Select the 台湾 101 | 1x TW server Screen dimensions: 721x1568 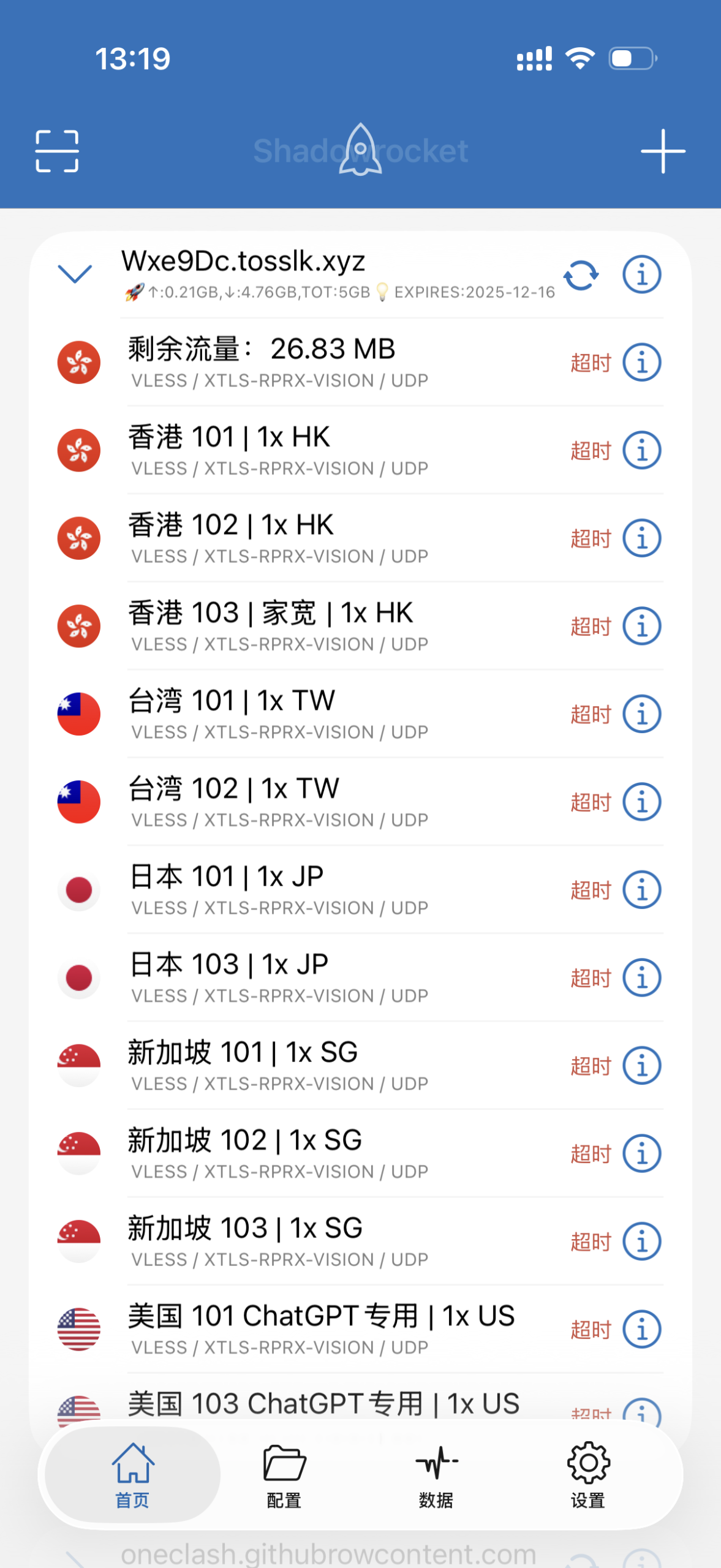[306, 714]
